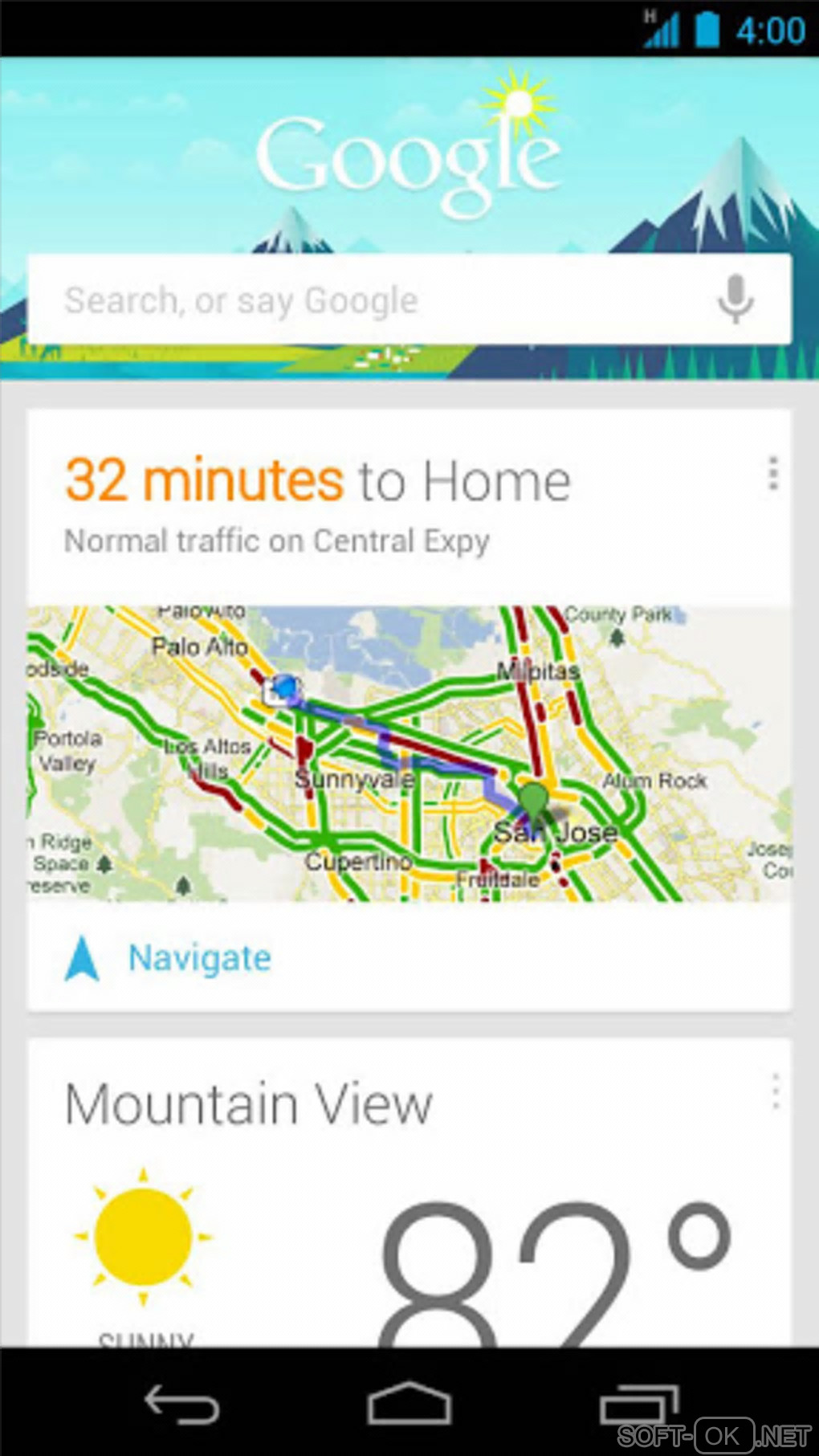Tap the Google search box
The height and width of the screenshot is (1456, 819).
[369, 300]
